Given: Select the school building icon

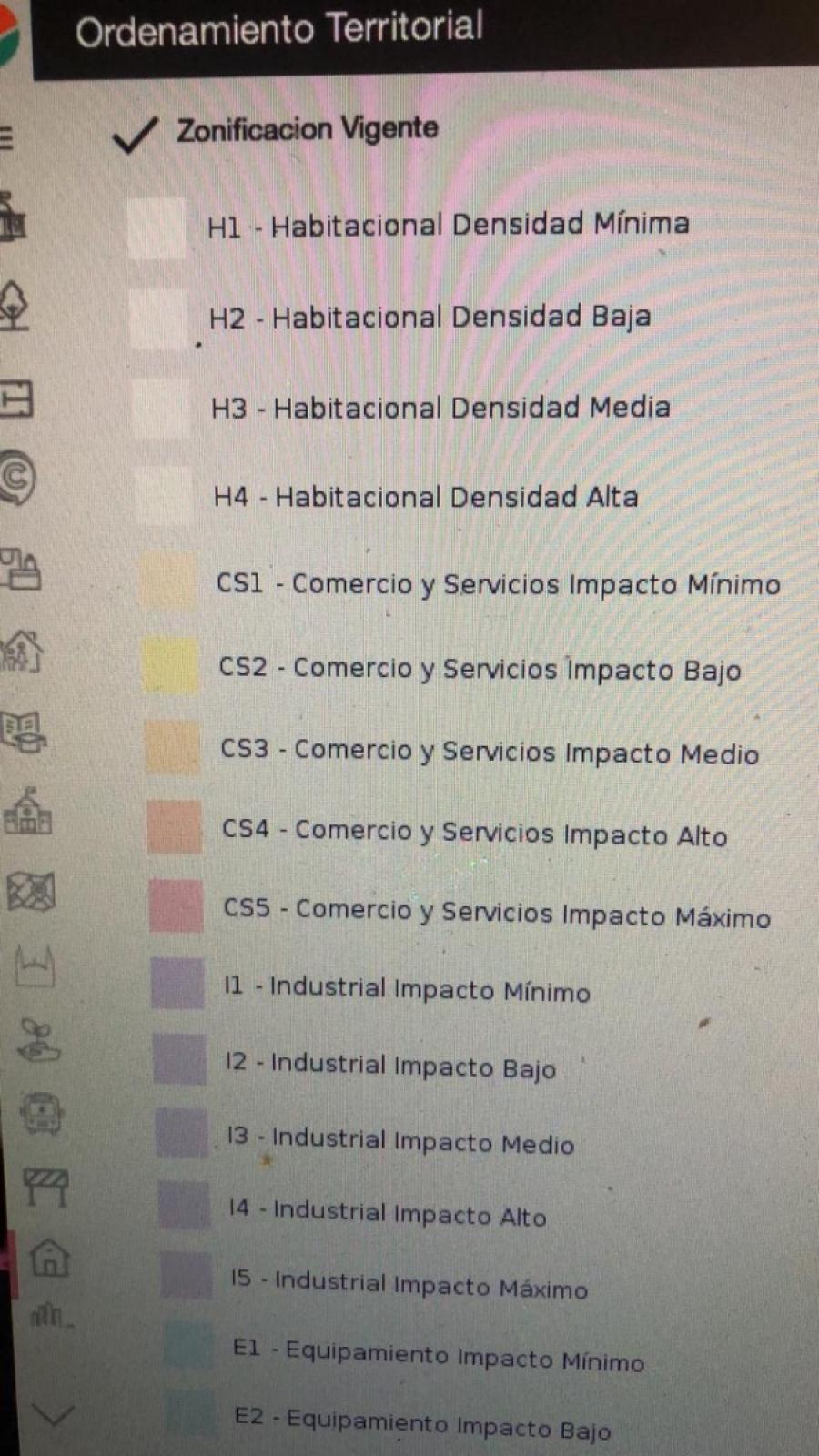Looking at the screenshot, I should point(28,812).
